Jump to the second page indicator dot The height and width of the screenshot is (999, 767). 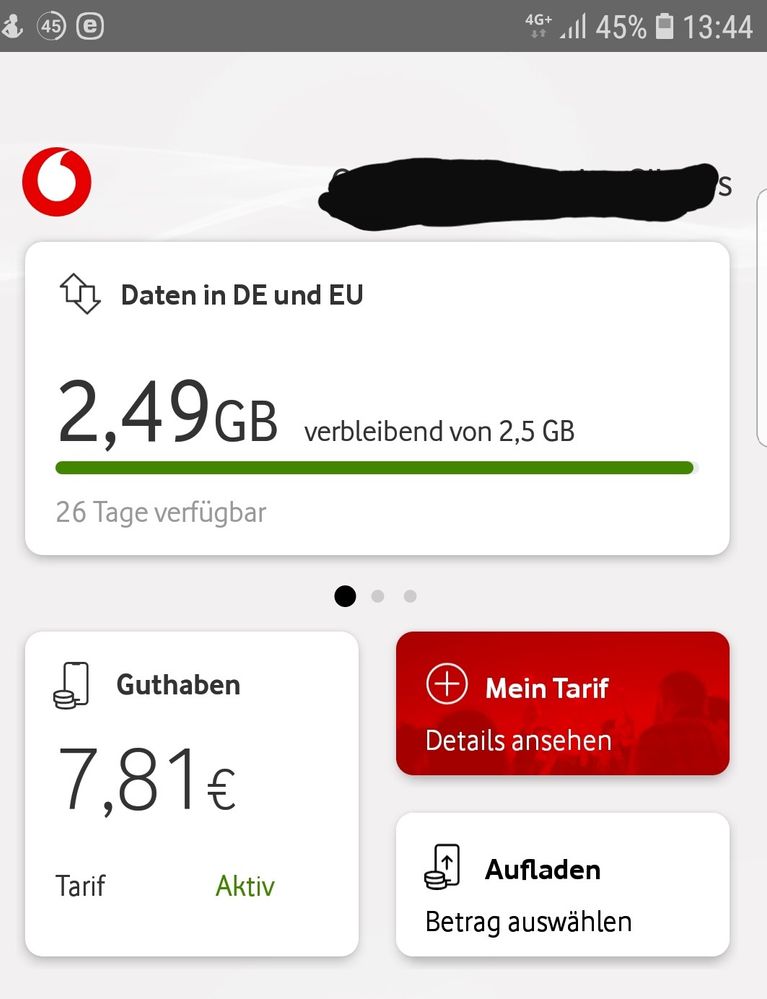coord(378,596)
